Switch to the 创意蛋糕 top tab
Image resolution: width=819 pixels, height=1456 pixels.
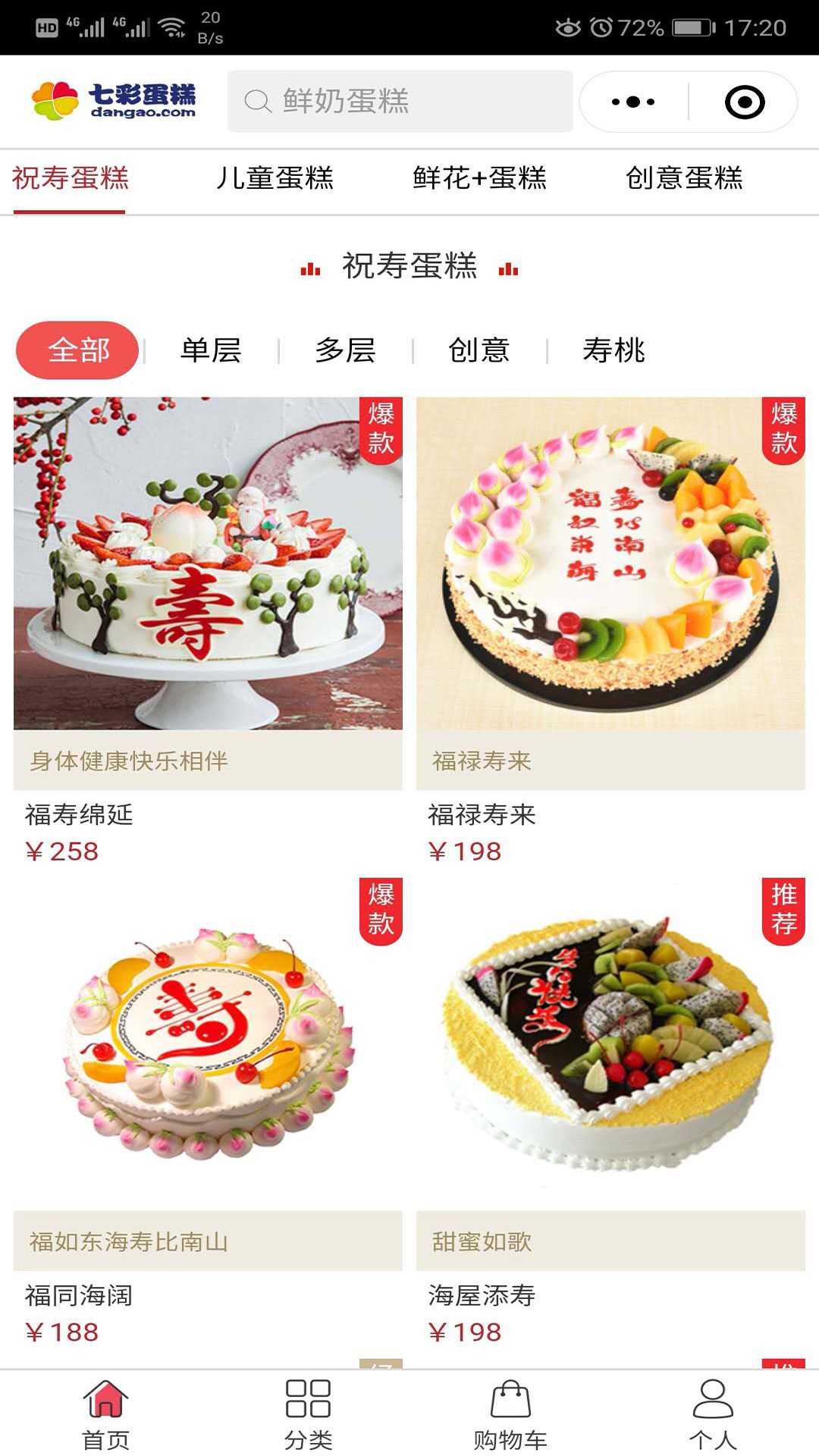(684, 178)
